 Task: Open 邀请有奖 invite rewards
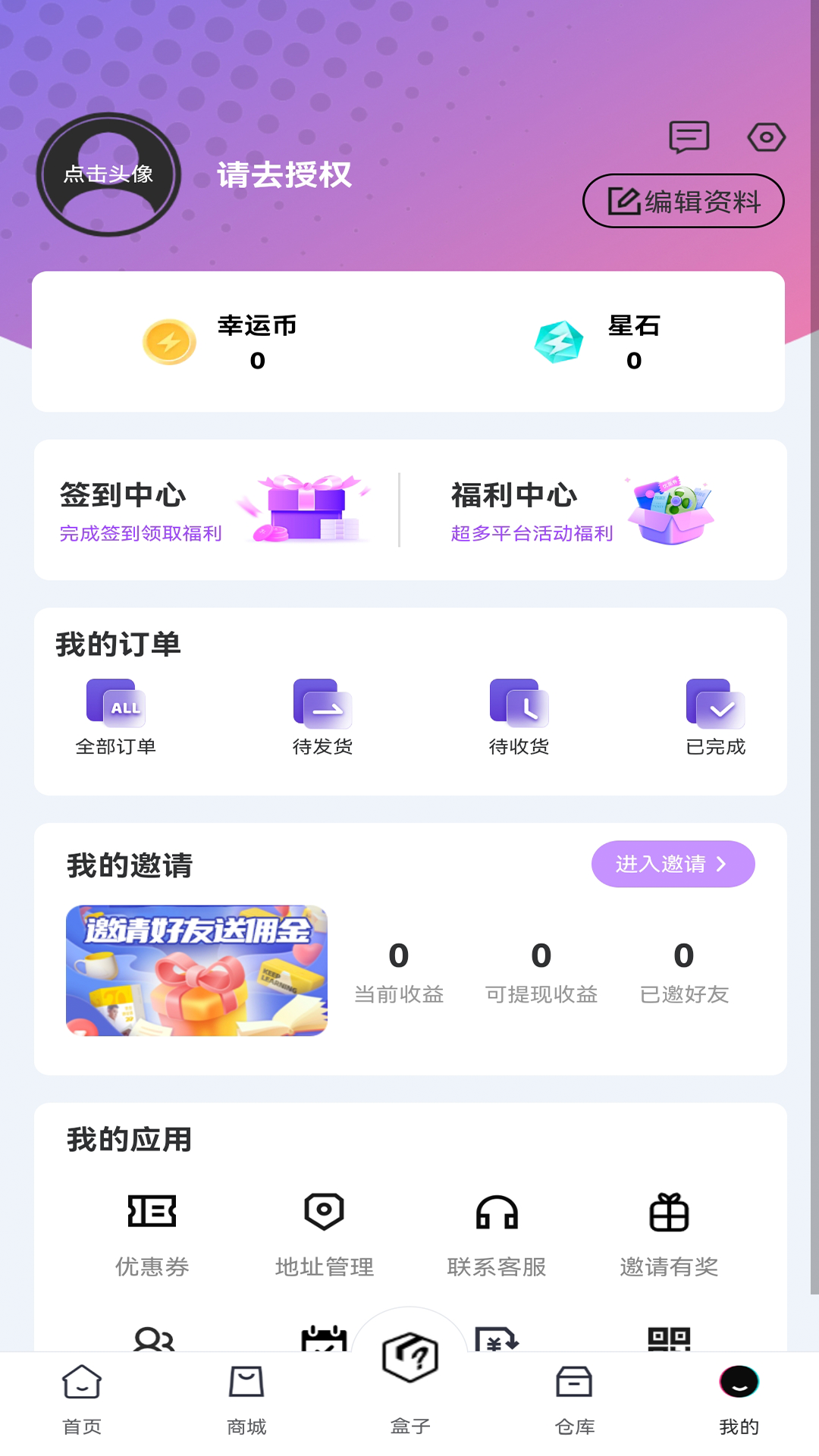pos(669,1233)
